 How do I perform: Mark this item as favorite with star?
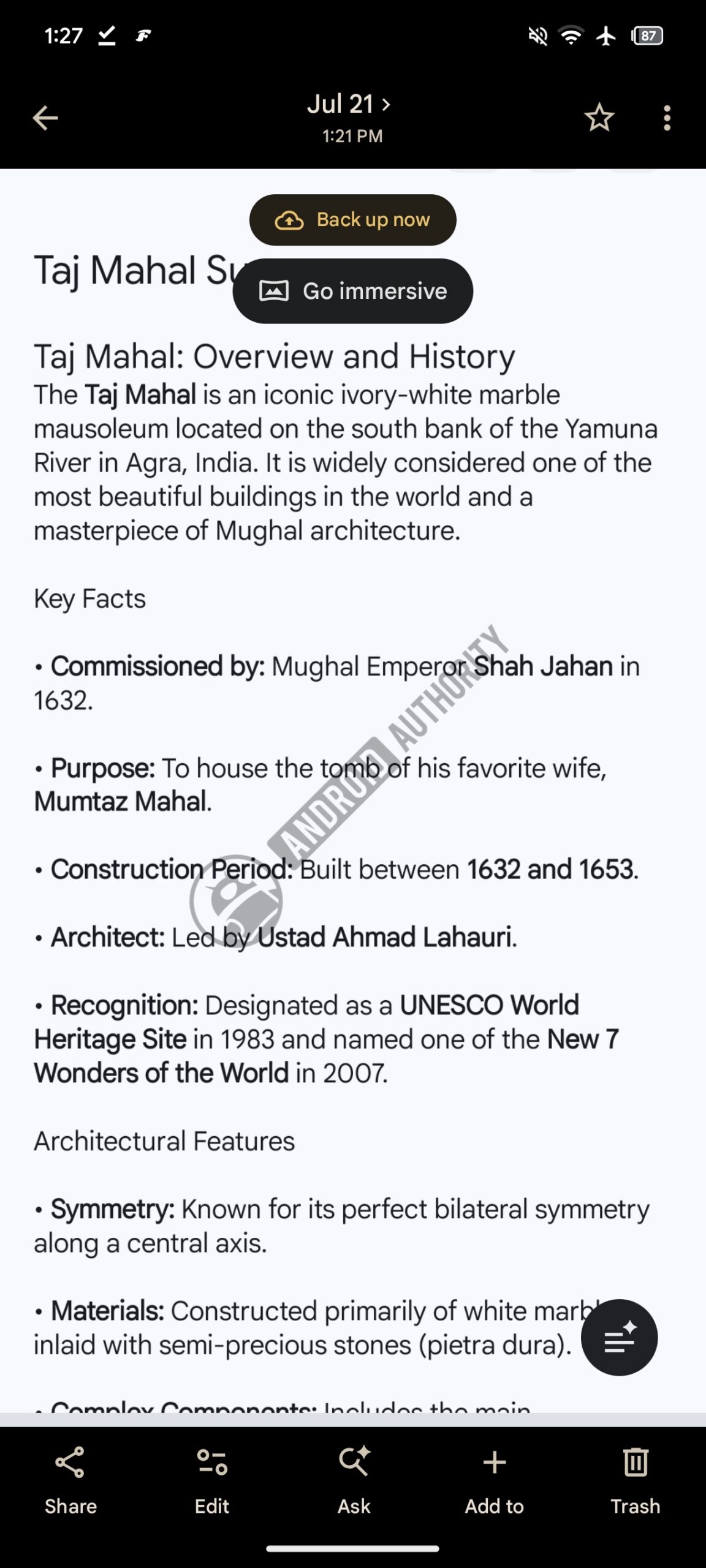pyautogui.click(x=599, y=118)
